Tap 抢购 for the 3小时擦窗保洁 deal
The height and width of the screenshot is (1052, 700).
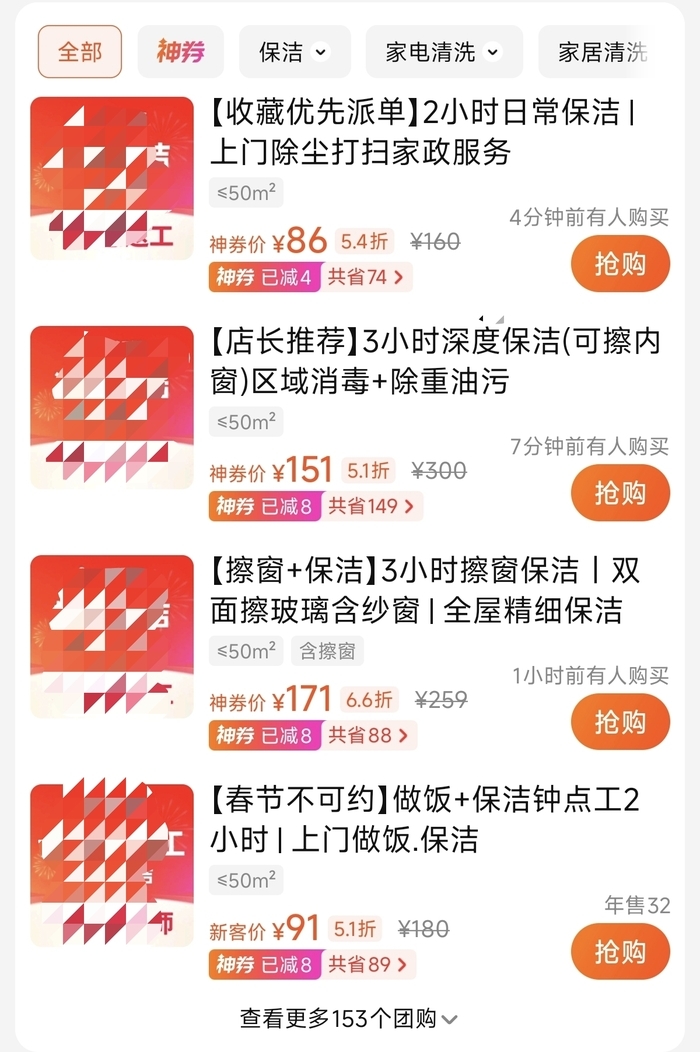point(620,722)
